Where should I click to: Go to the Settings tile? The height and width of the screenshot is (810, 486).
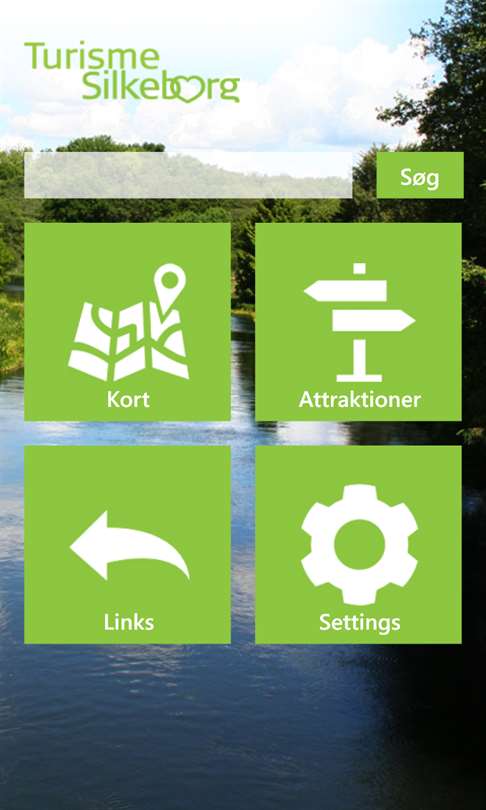click(x=358, y=544)
